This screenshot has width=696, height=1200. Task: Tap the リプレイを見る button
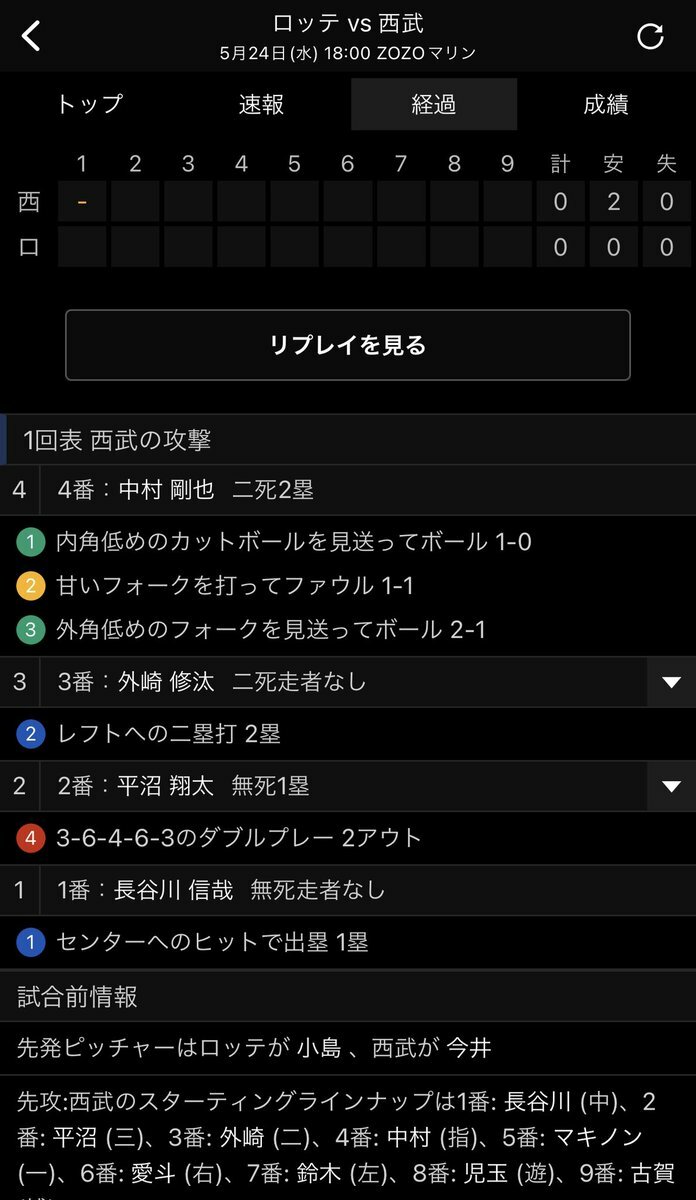point(347,345)
